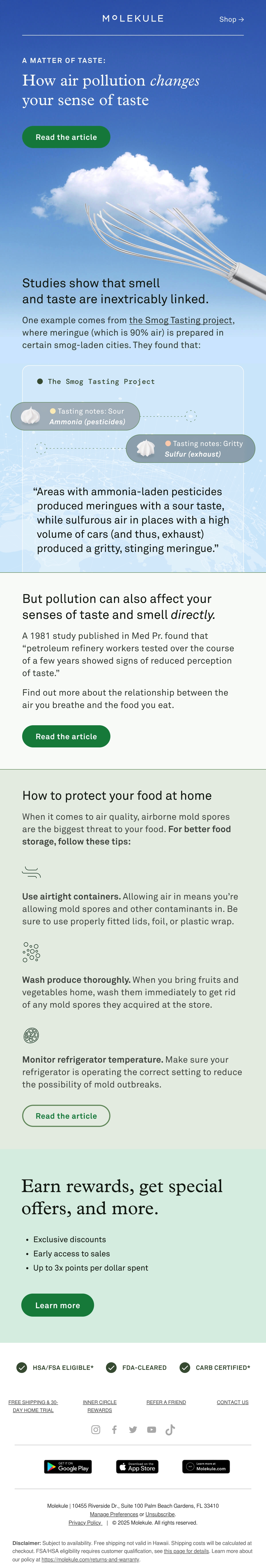The width and height of the screenshot is (266, 1568).
Task: Tap the outlined Read the article button
Action: pos(66,1116)
